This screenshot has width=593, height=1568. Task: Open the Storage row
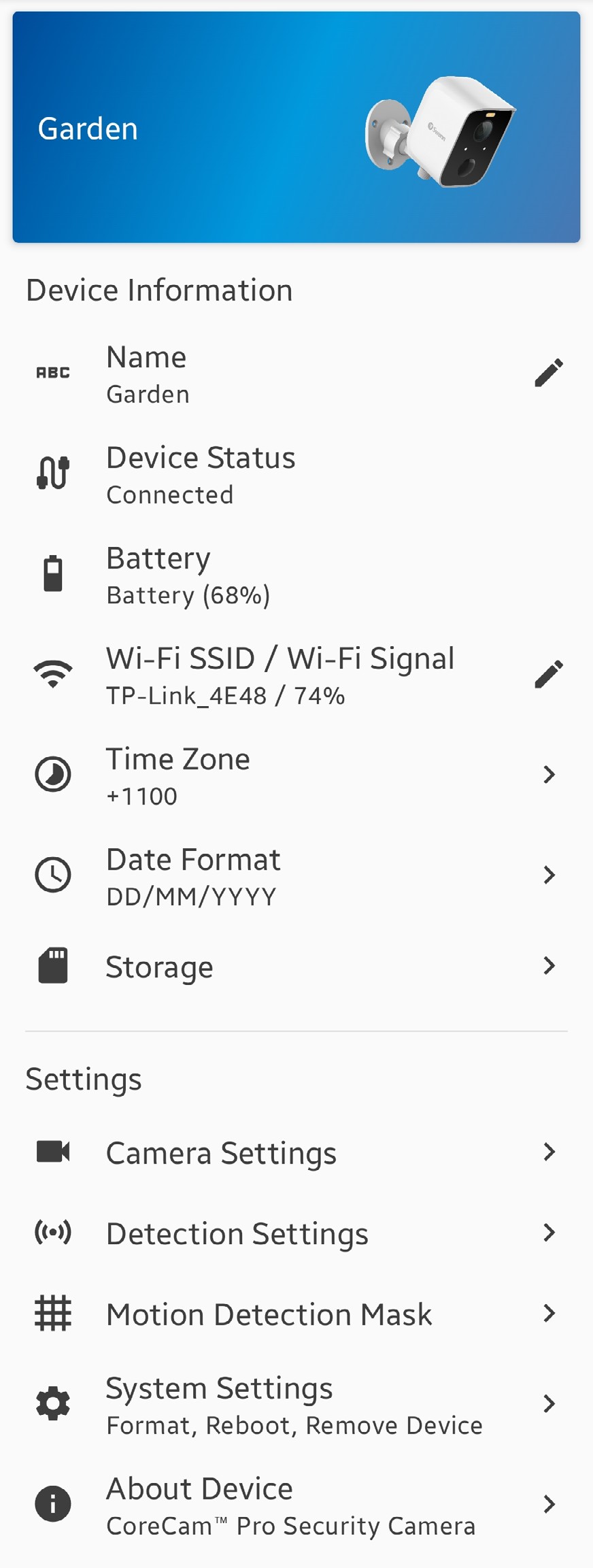click(x=296, y=967)
